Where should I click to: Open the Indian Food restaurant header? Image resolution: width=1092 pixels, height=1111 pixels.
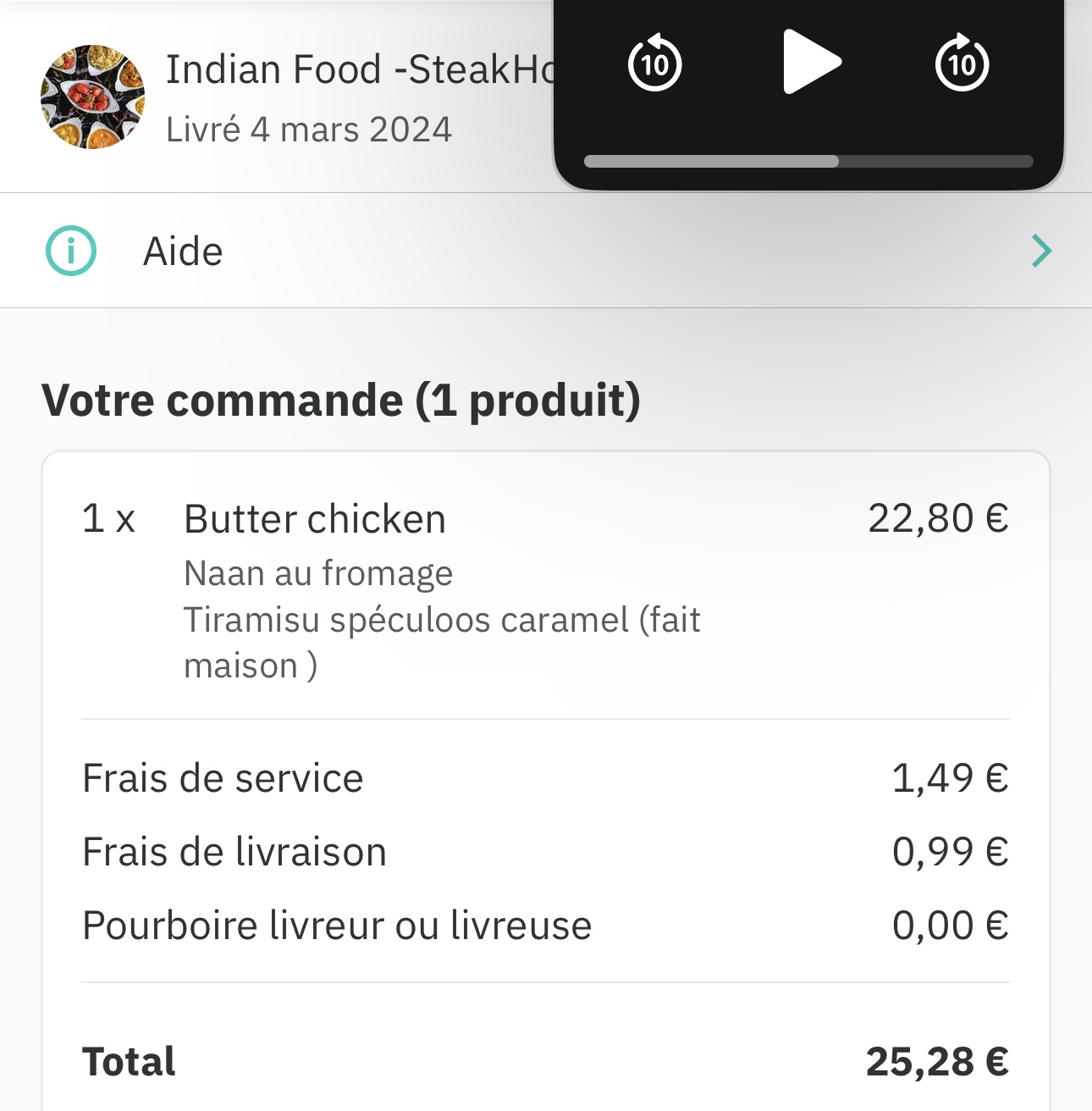(x=296, y=97)
